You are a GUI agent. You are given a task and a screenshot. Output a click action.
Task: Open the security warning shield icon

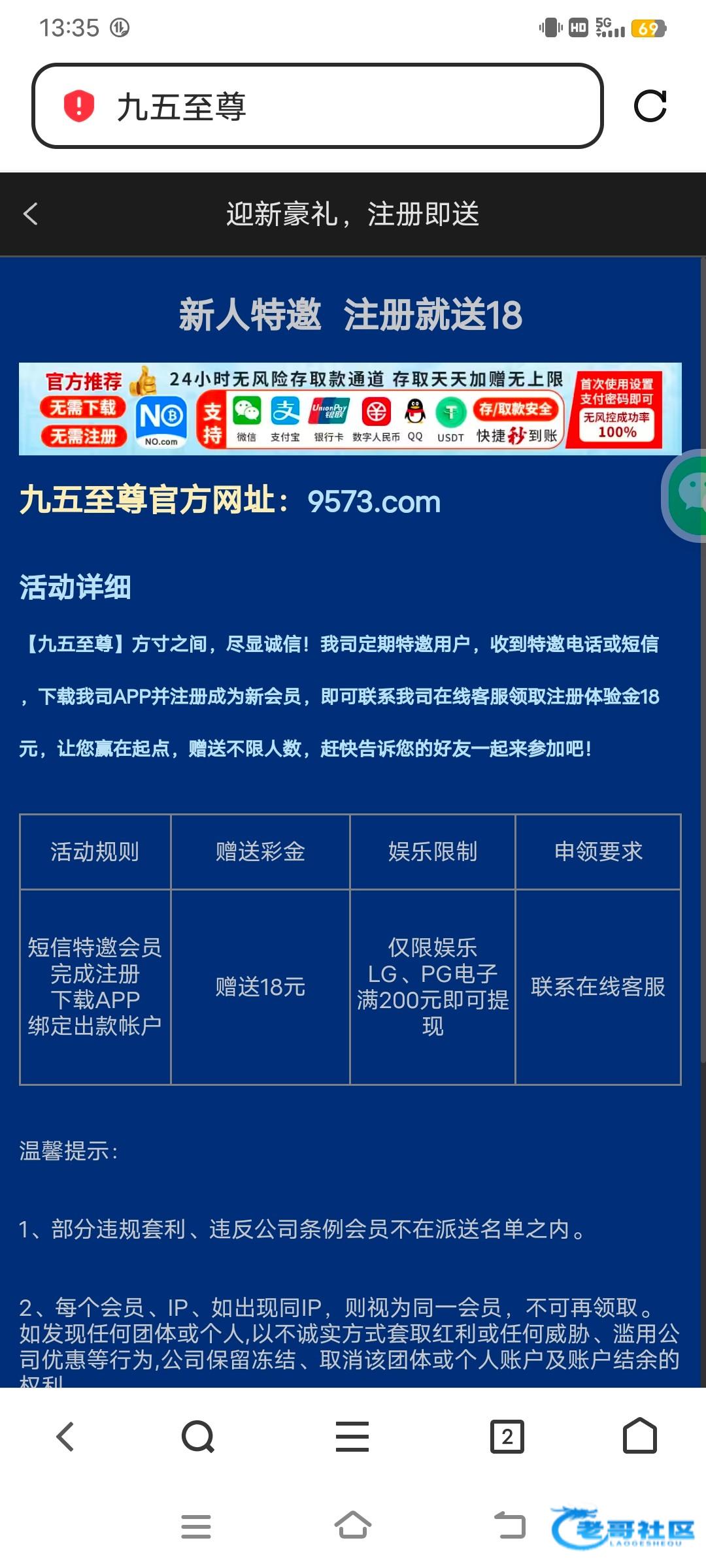(79, 106)
